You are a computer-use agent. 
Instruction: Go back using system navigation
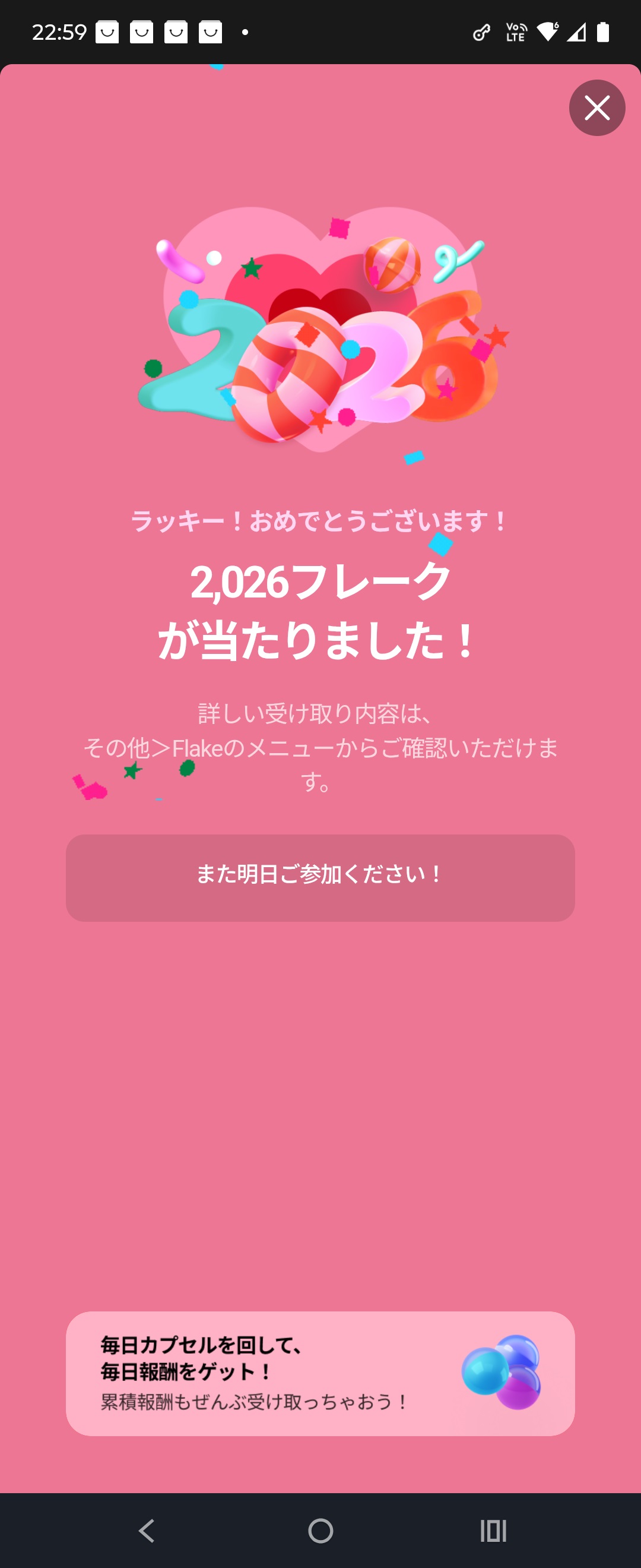[x=147, y=1529]
